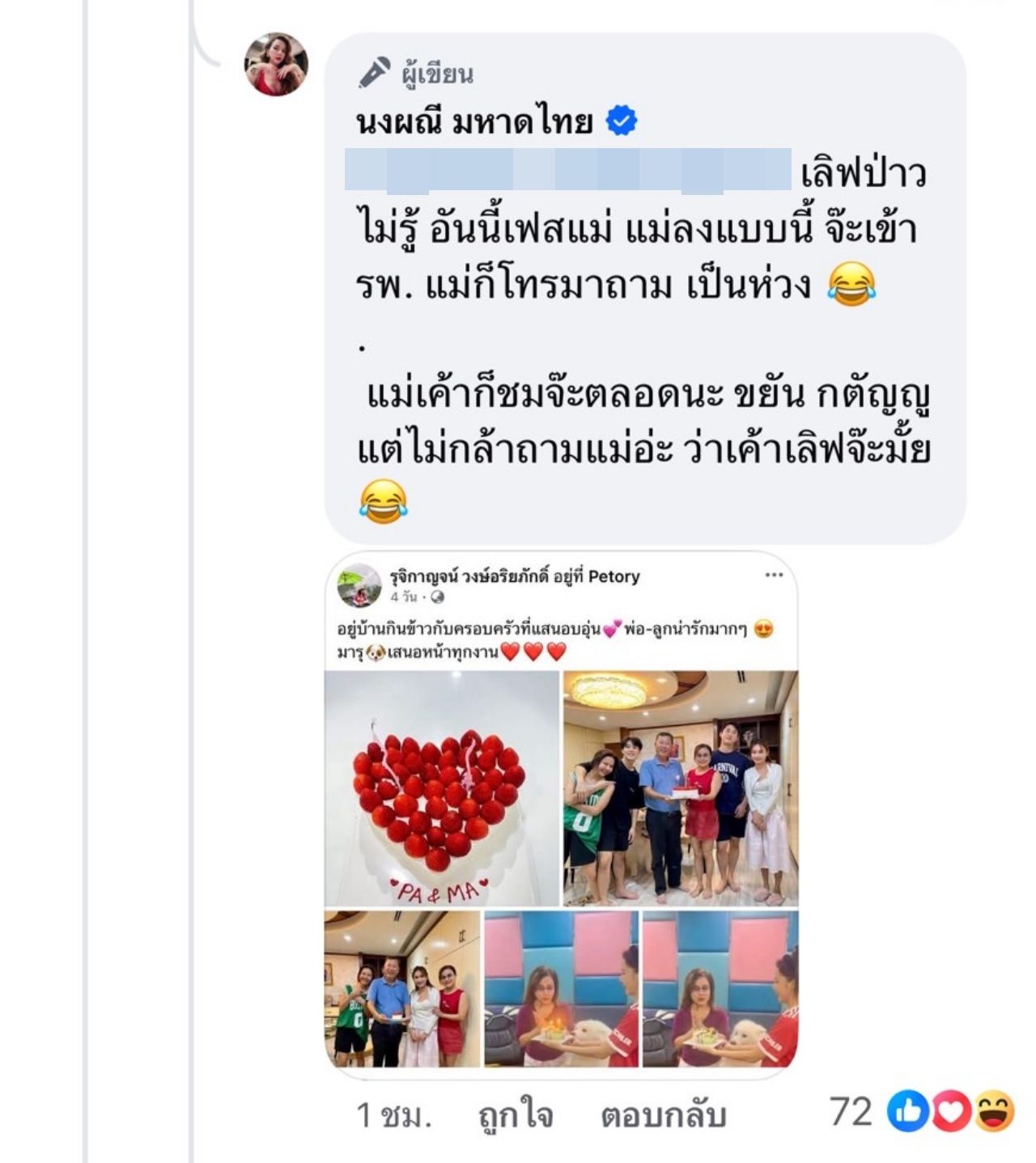This screenshot has height=1163, width=1036.
Task: Reply to comment with ตอบกลับ
Action: click(x=663, y=1115)
